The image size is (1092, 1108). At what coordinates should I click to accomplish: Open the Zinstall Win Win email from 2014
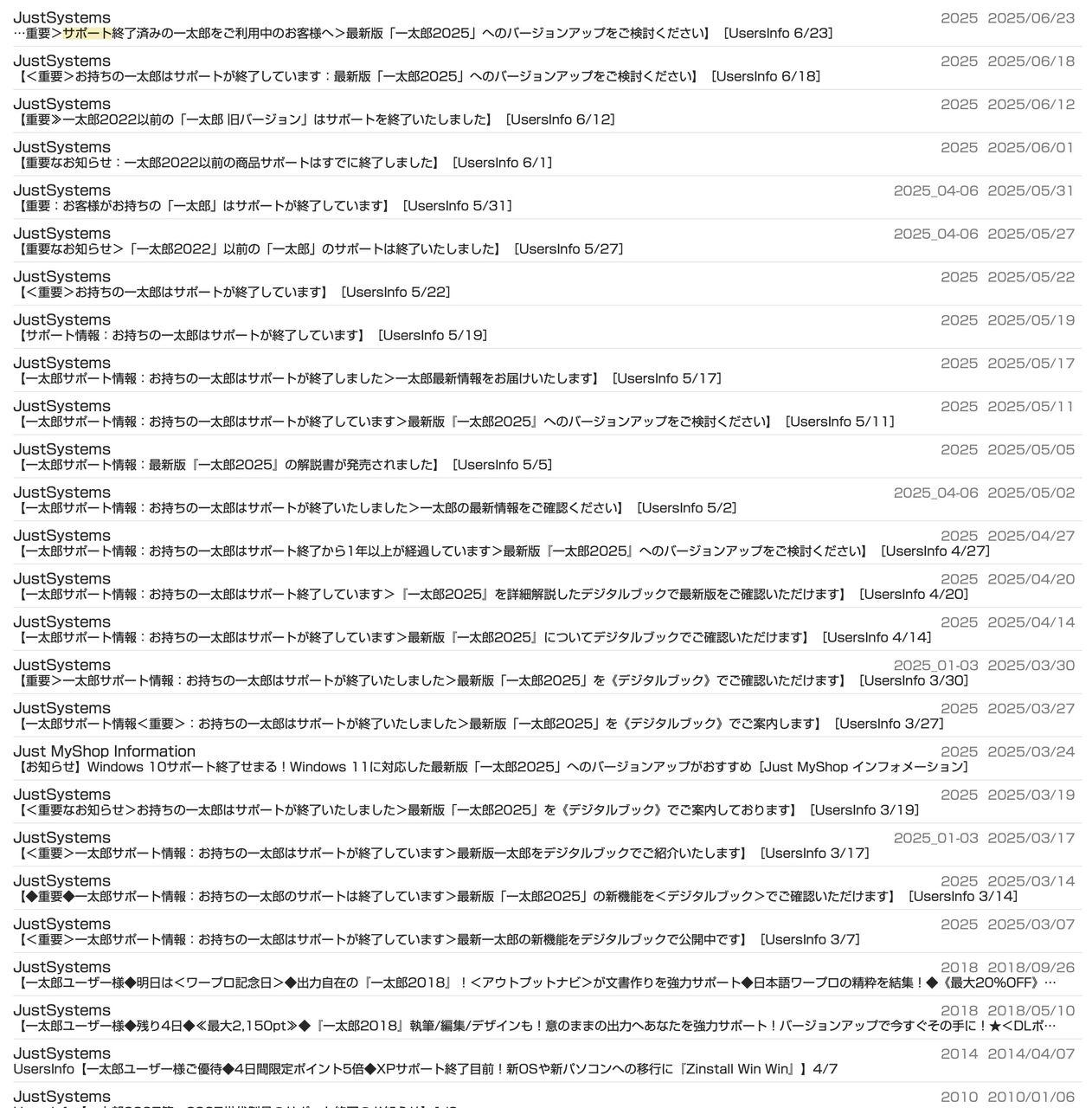tap(426, 1070)
